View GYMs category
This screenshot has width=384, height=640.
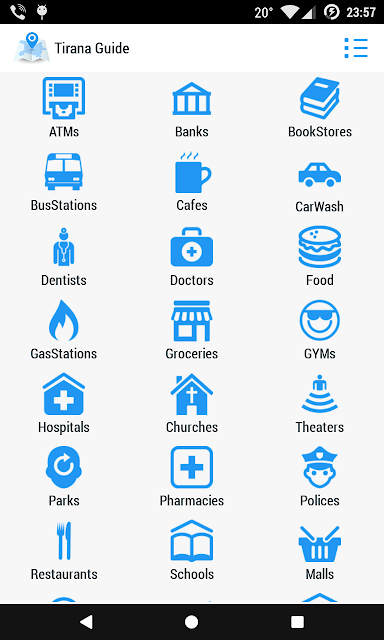click(x=320, y=330)
